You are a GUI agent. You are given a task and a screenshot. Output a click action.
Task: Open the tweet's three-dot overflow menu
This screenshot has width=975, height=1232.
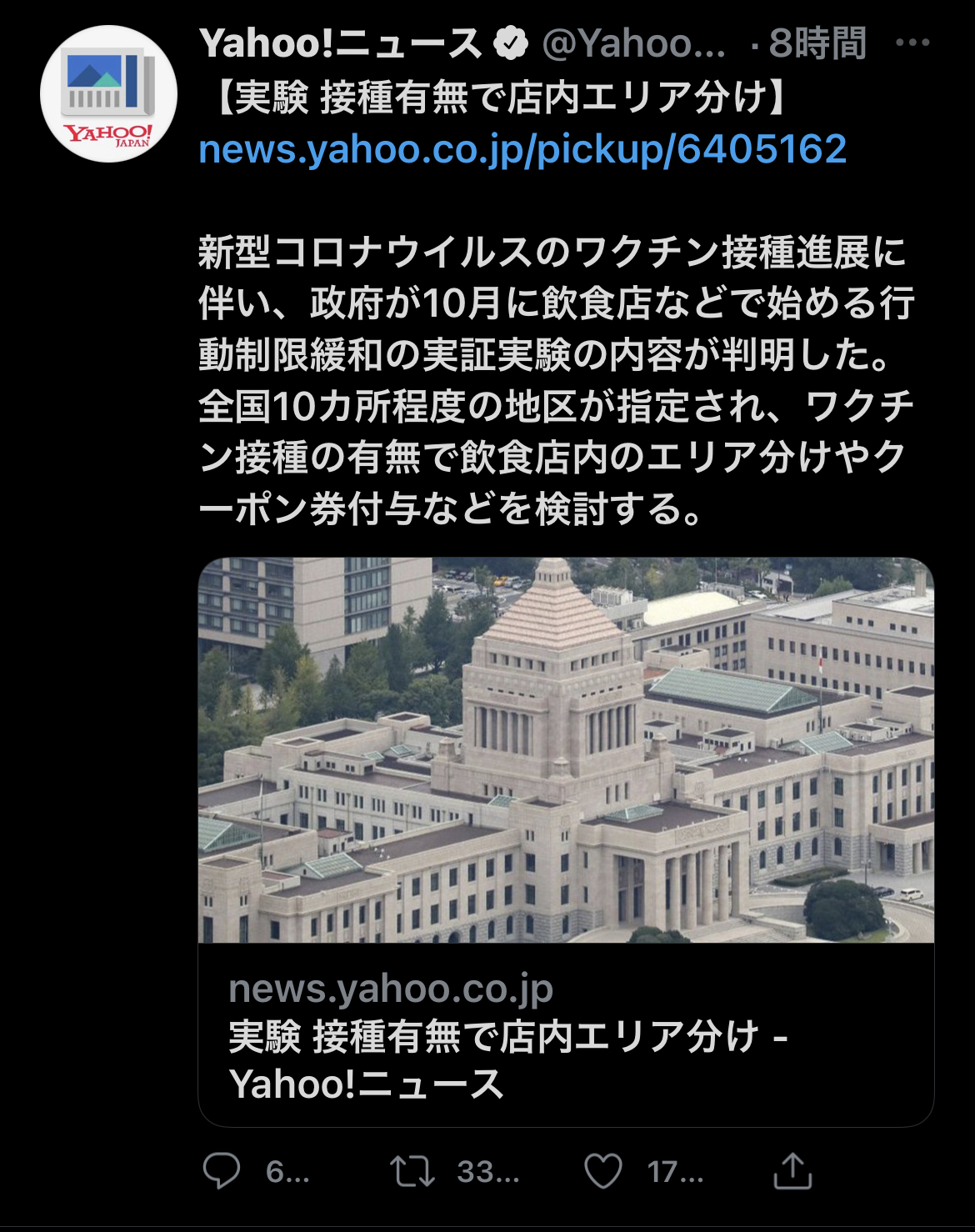coord(912,43)
